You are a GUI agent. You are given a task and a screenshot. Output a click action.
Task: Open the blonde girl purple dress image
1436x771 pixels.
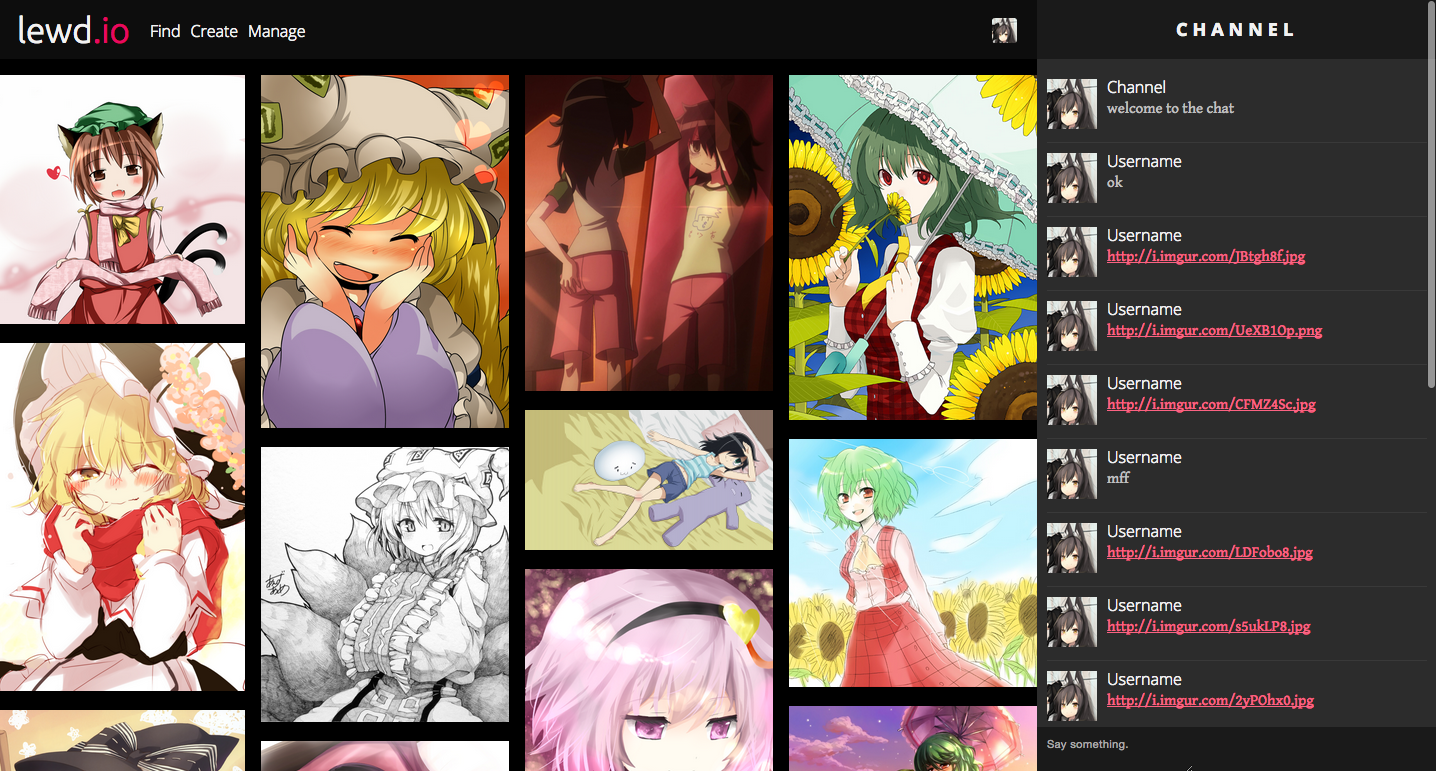[385, 251]
